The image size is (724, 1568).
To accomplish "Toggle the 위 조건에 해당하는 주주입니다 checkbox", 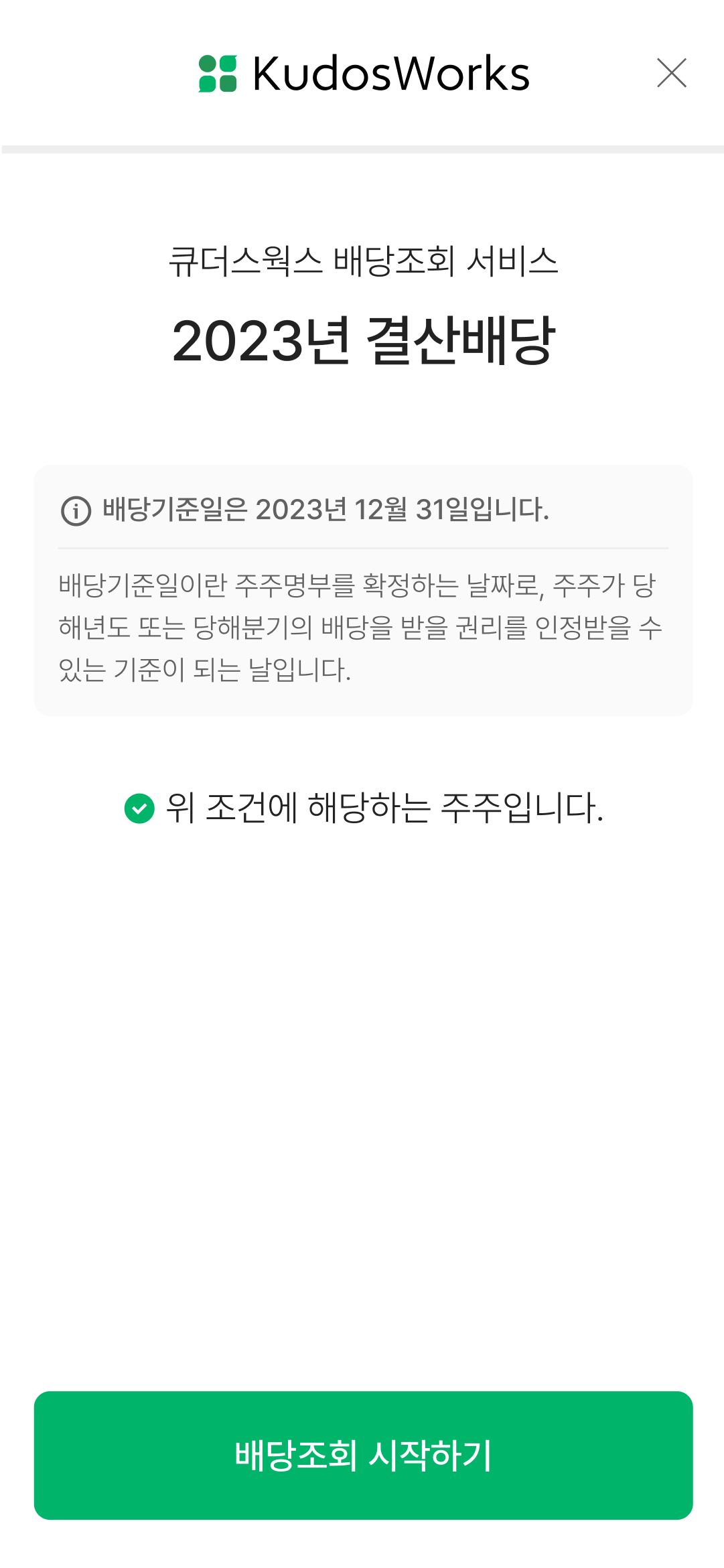I will pyautogui.click(x=139, y=808).
